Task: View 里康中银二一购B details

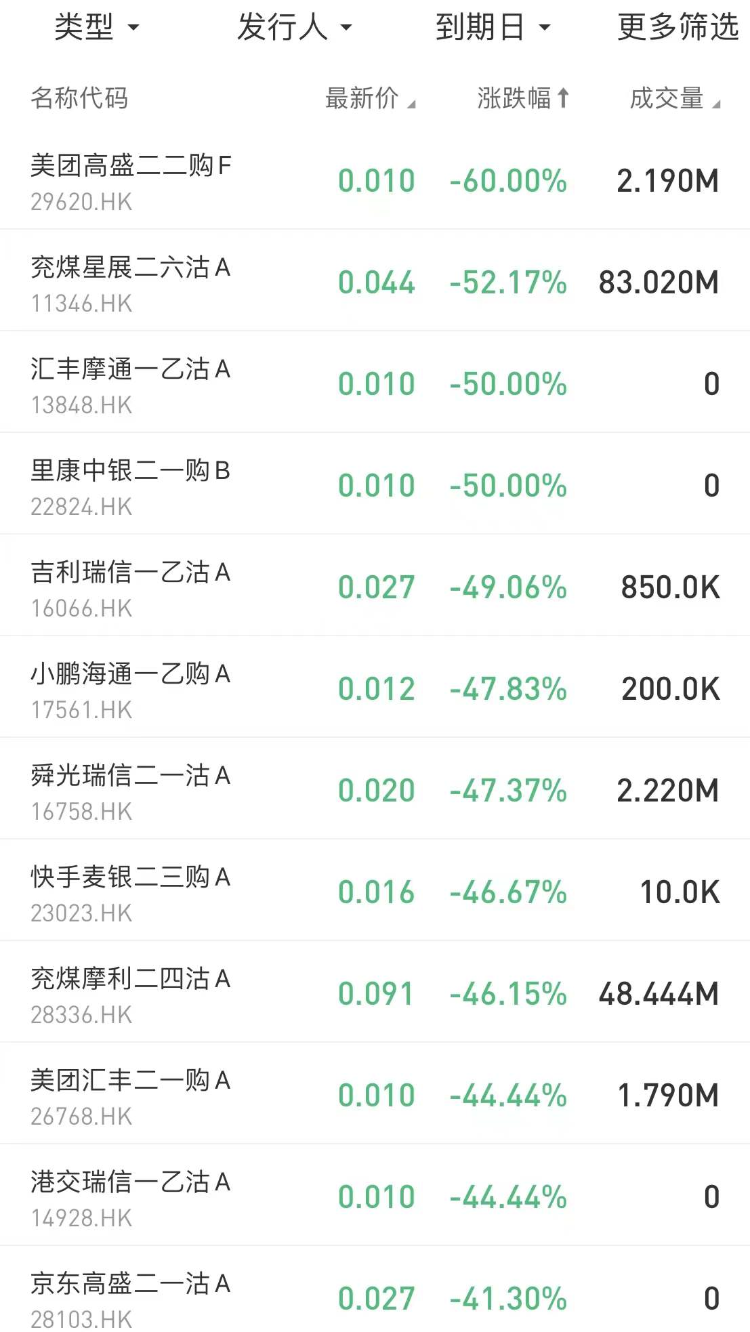Action: click(375, 485)
